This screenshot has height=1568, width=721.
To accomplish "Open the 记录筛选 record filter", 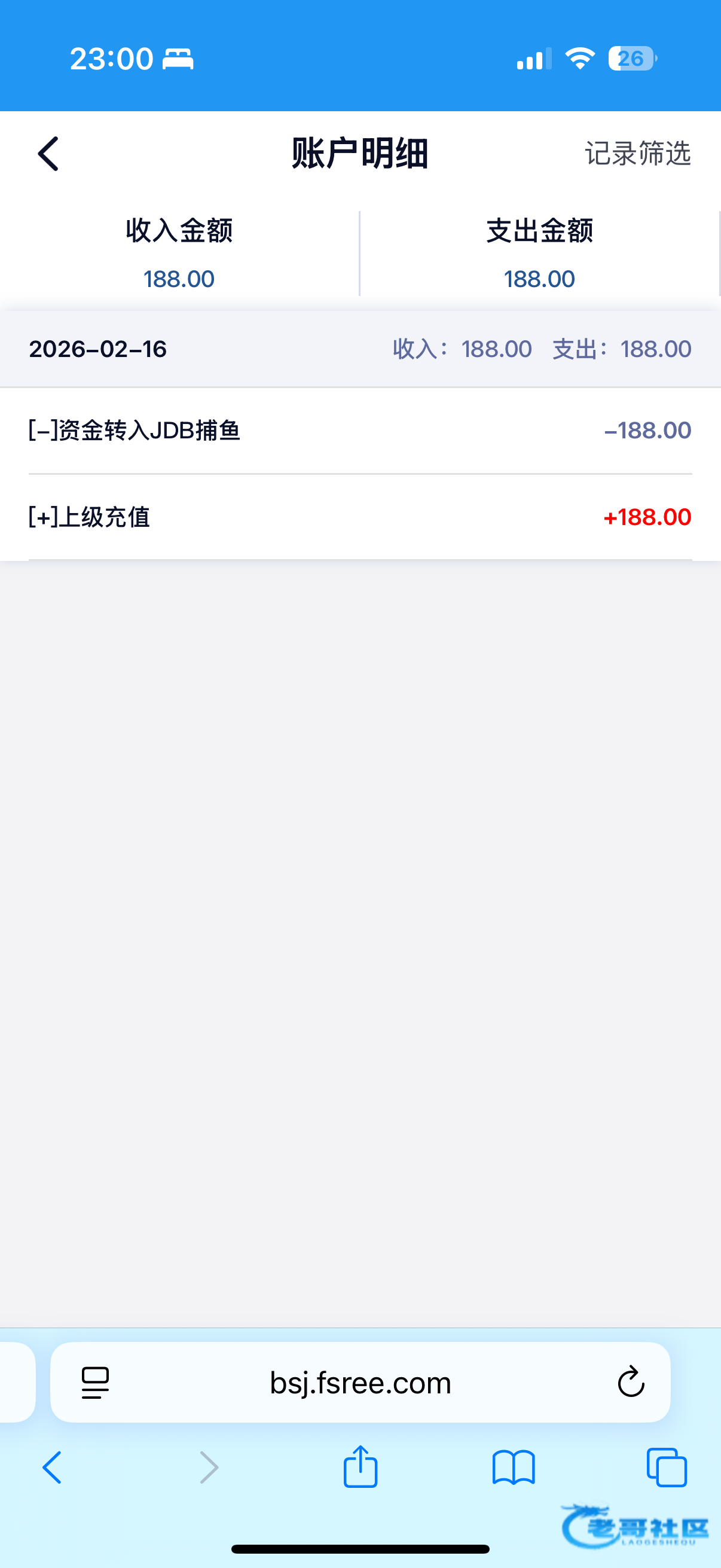I will click(x=637, y=153).
